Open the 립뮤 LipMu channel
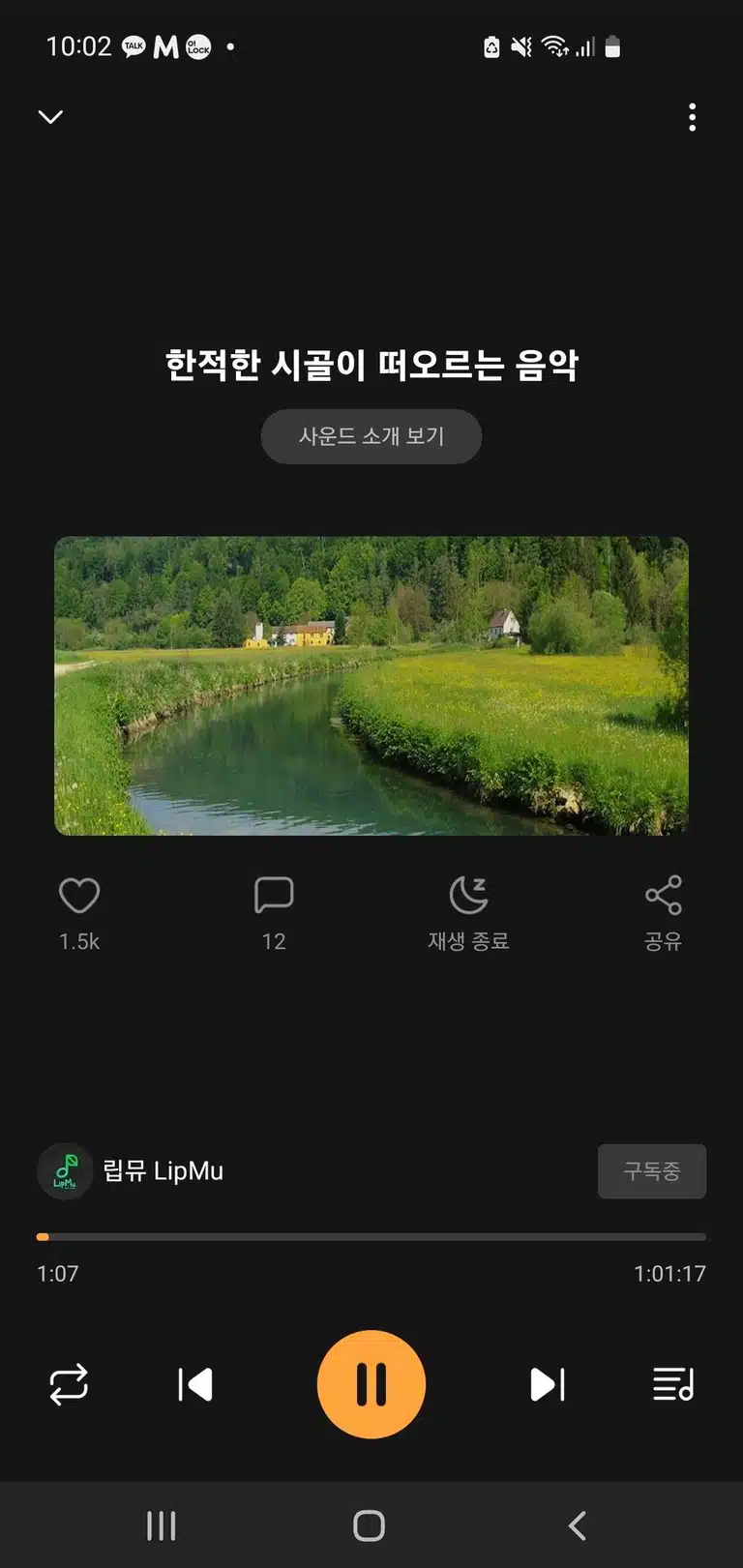Viewport: 743px width, 1568px height. [x=131, y=1171]
